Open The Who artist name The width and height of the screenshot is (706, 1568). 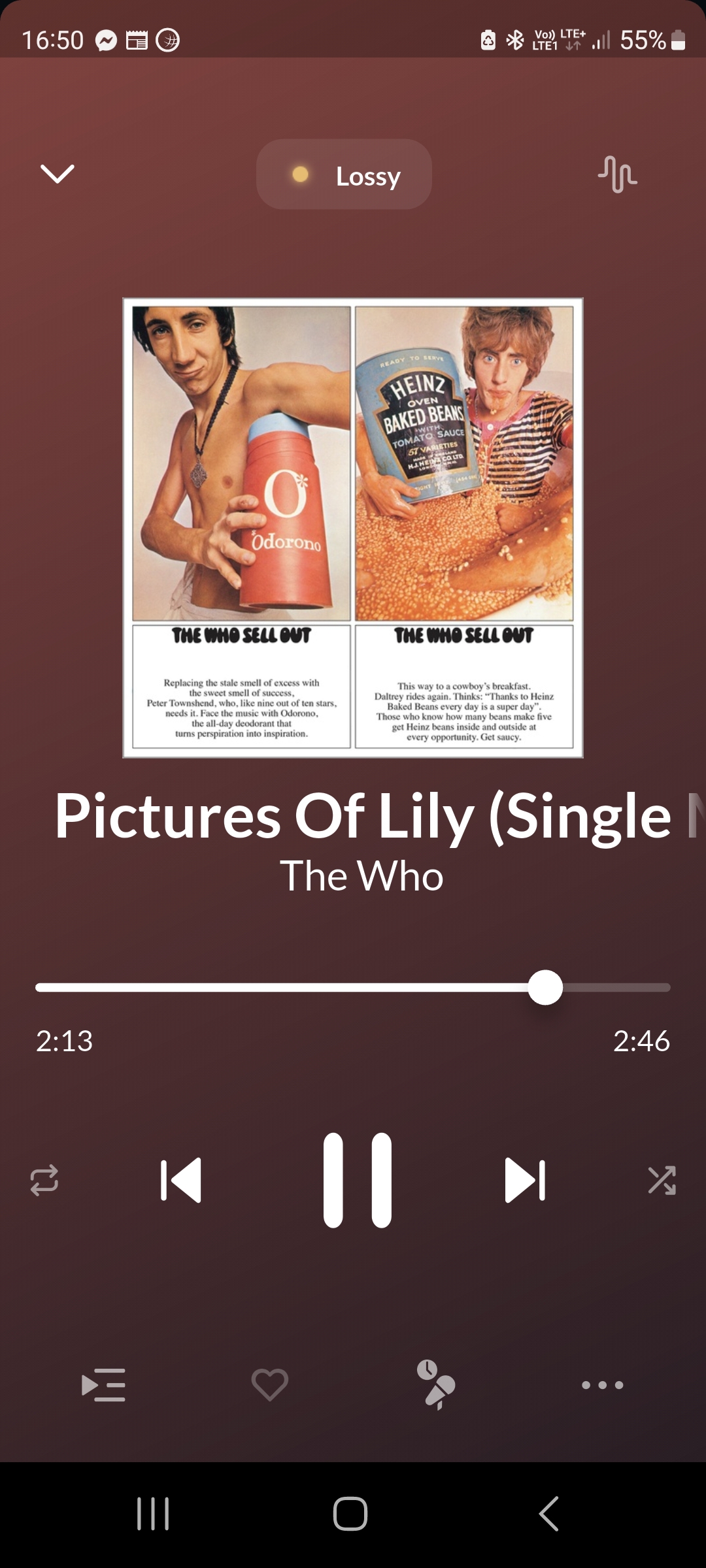pos(361,875)
